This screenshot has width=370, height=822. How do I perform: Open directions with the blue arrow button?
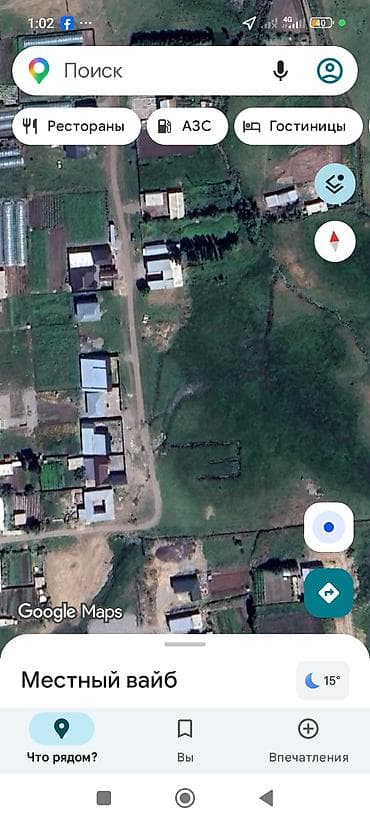(329, 593)
